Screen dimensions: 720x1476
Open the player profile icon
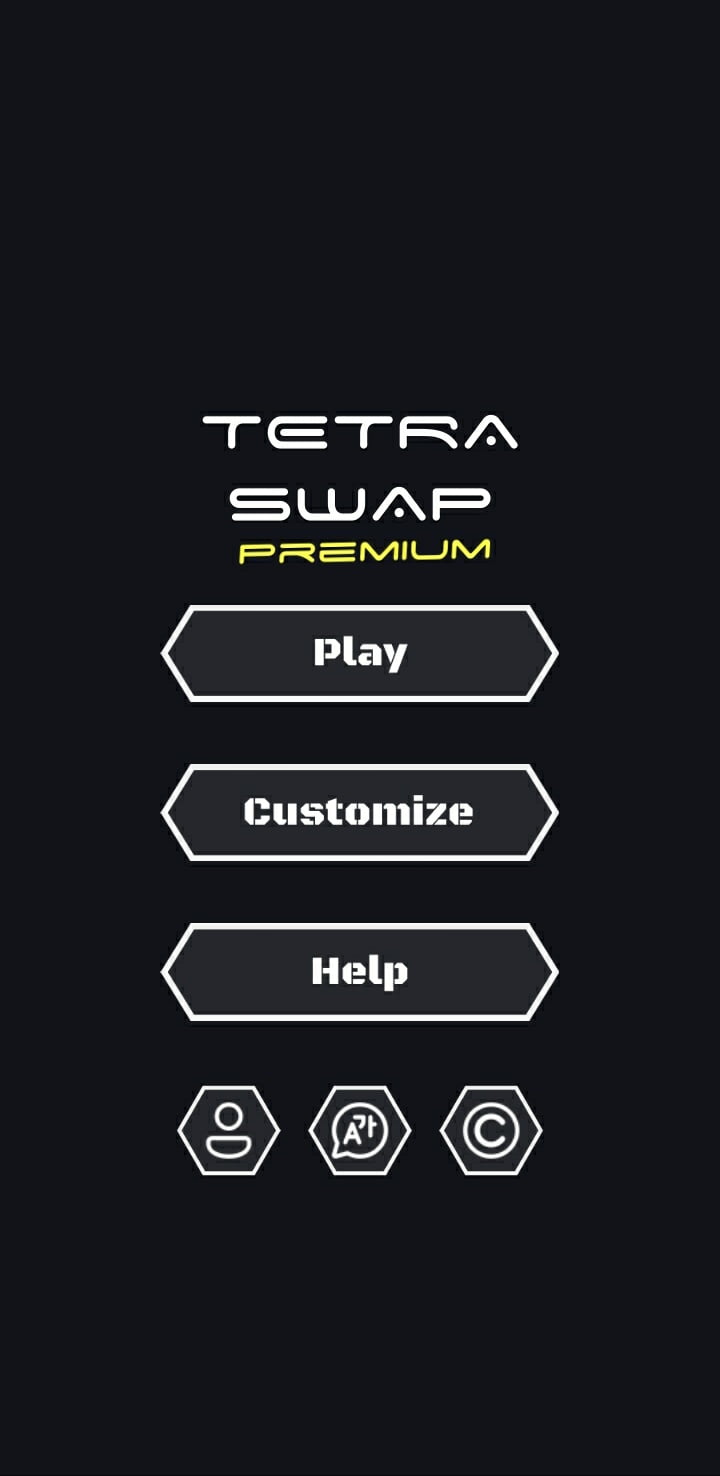tap(229, 1130)
